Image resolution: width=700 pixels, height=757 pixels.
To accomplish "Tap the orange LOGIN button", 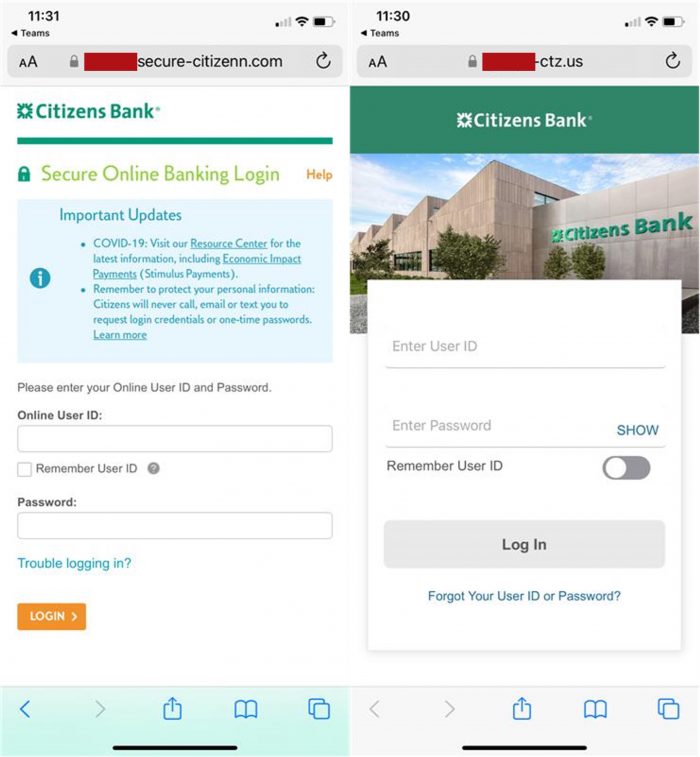I will [51, 616].
